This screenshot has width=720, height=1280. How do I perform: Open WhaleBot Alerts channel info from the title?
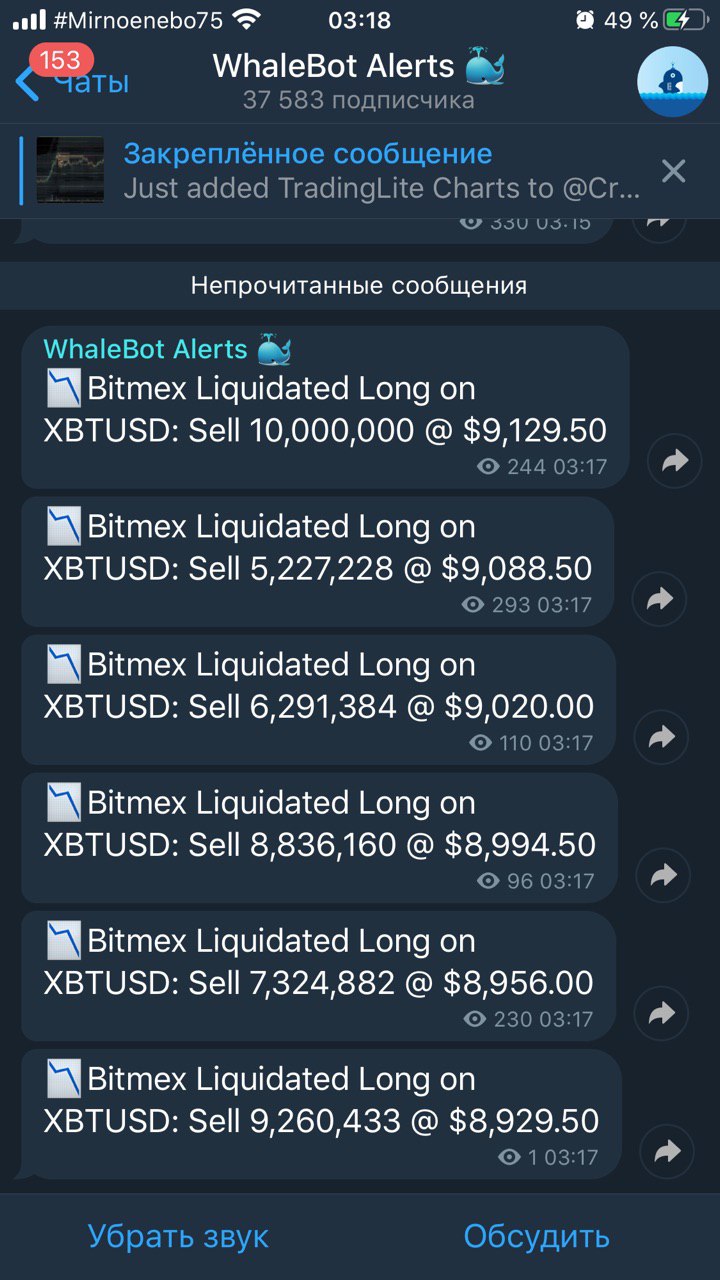point(359,80)
